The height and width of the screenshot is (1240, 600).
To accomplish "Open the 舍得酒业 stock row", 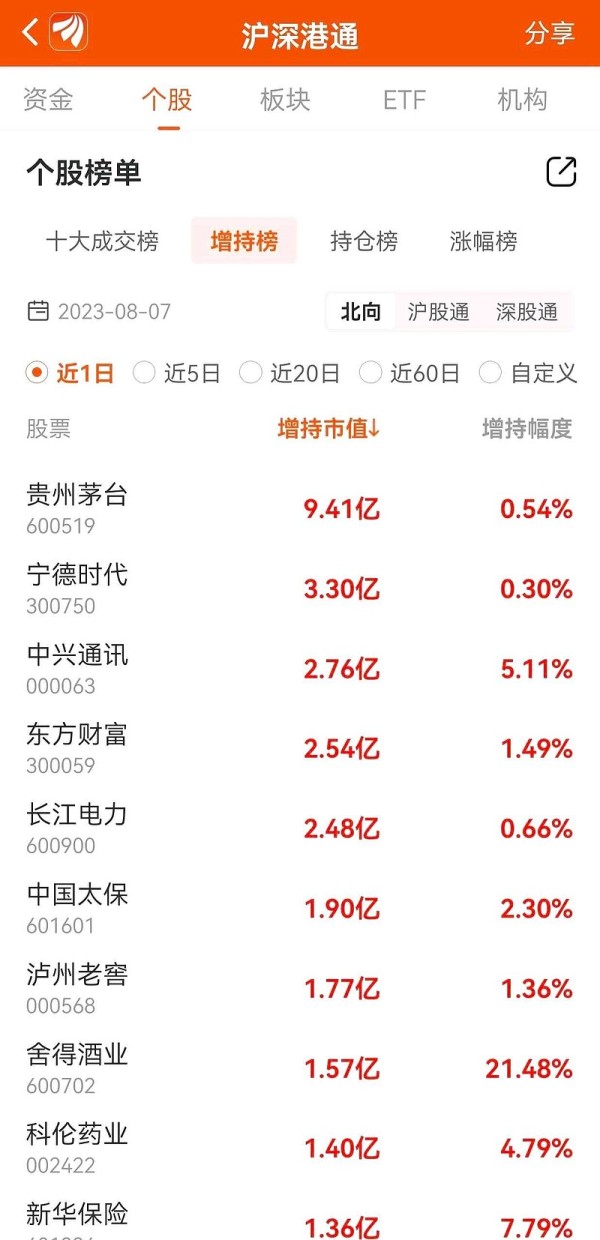I will (x=300, y=1069).
